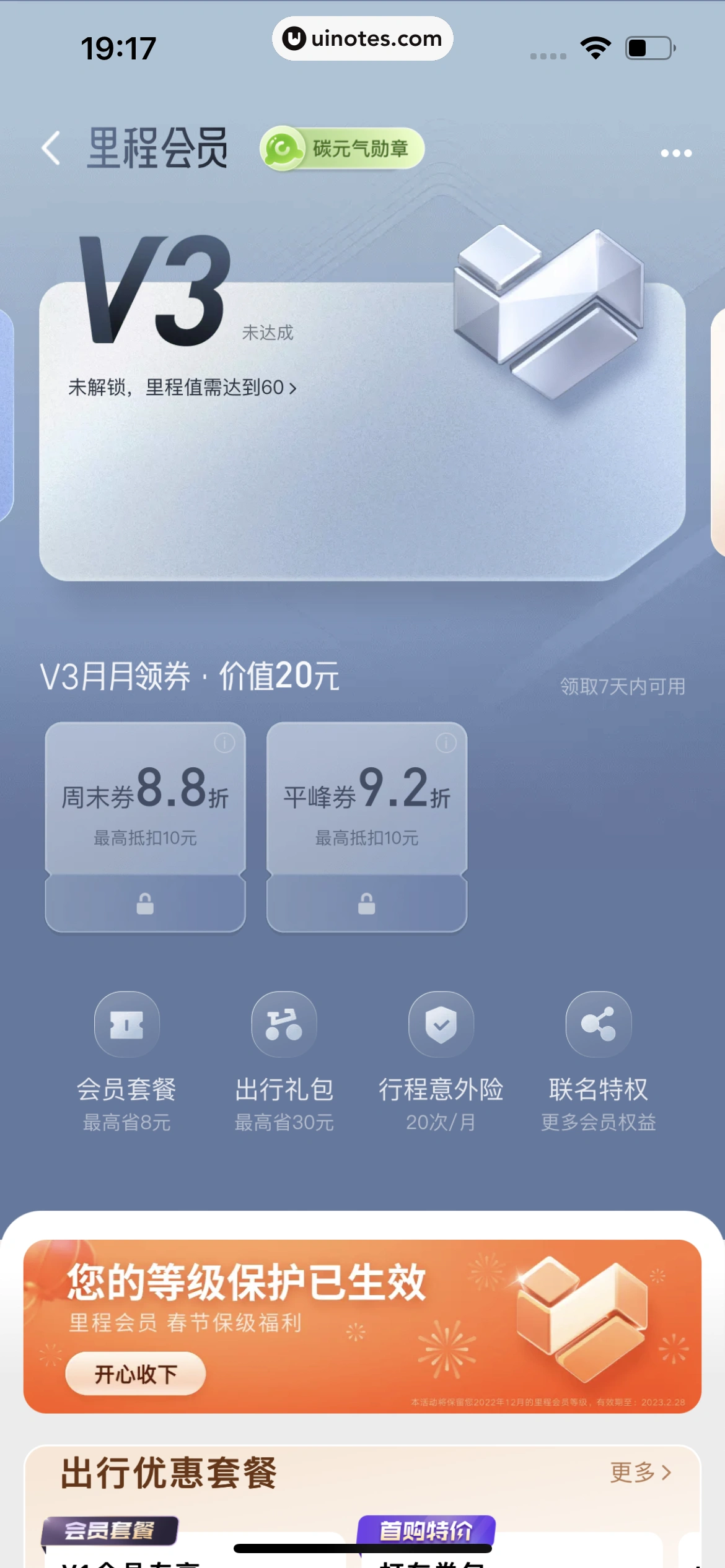Tap the 开心收下 button
The height and width of the screenshot is (1568, 725).
(x=135, y=1374)
